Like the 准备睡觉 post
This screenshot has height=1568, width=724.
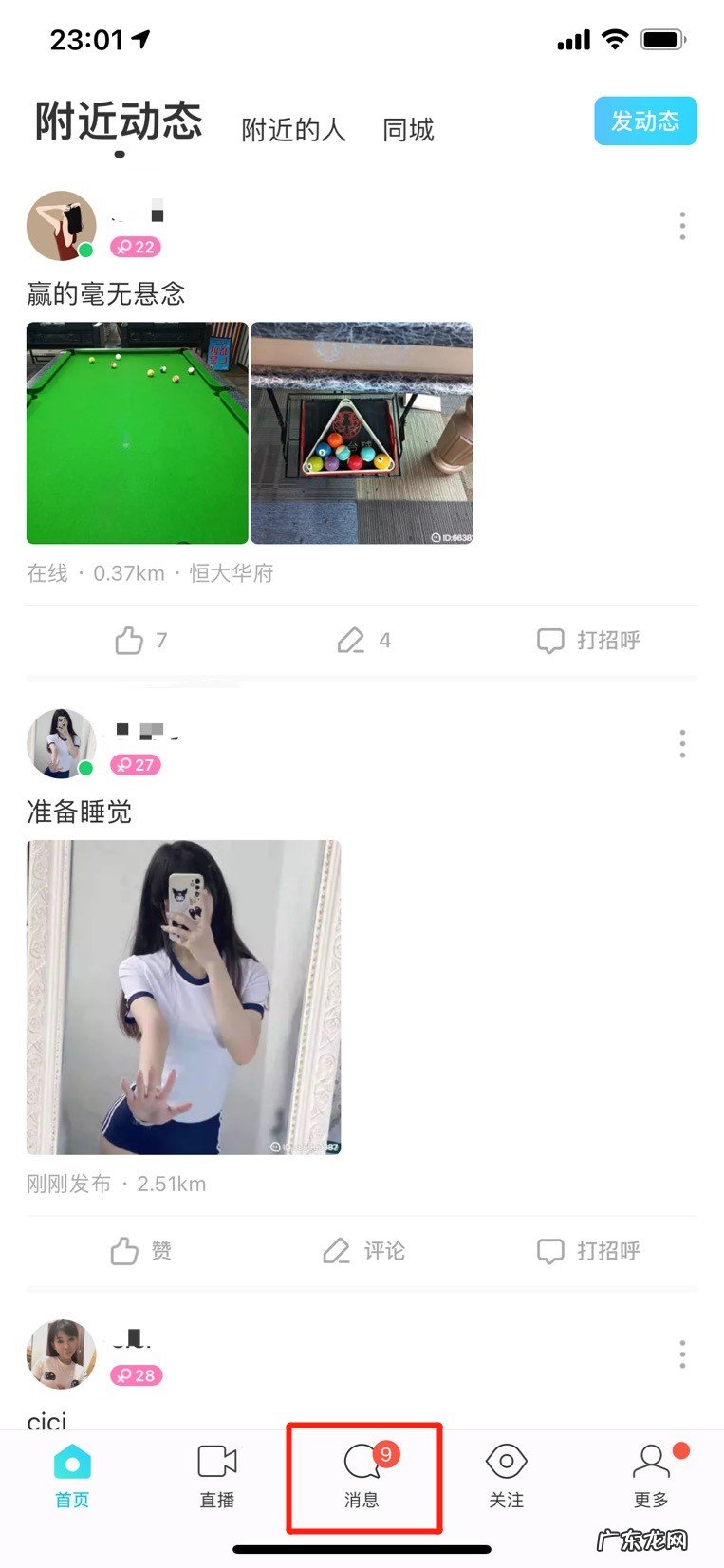(140, 1251)
